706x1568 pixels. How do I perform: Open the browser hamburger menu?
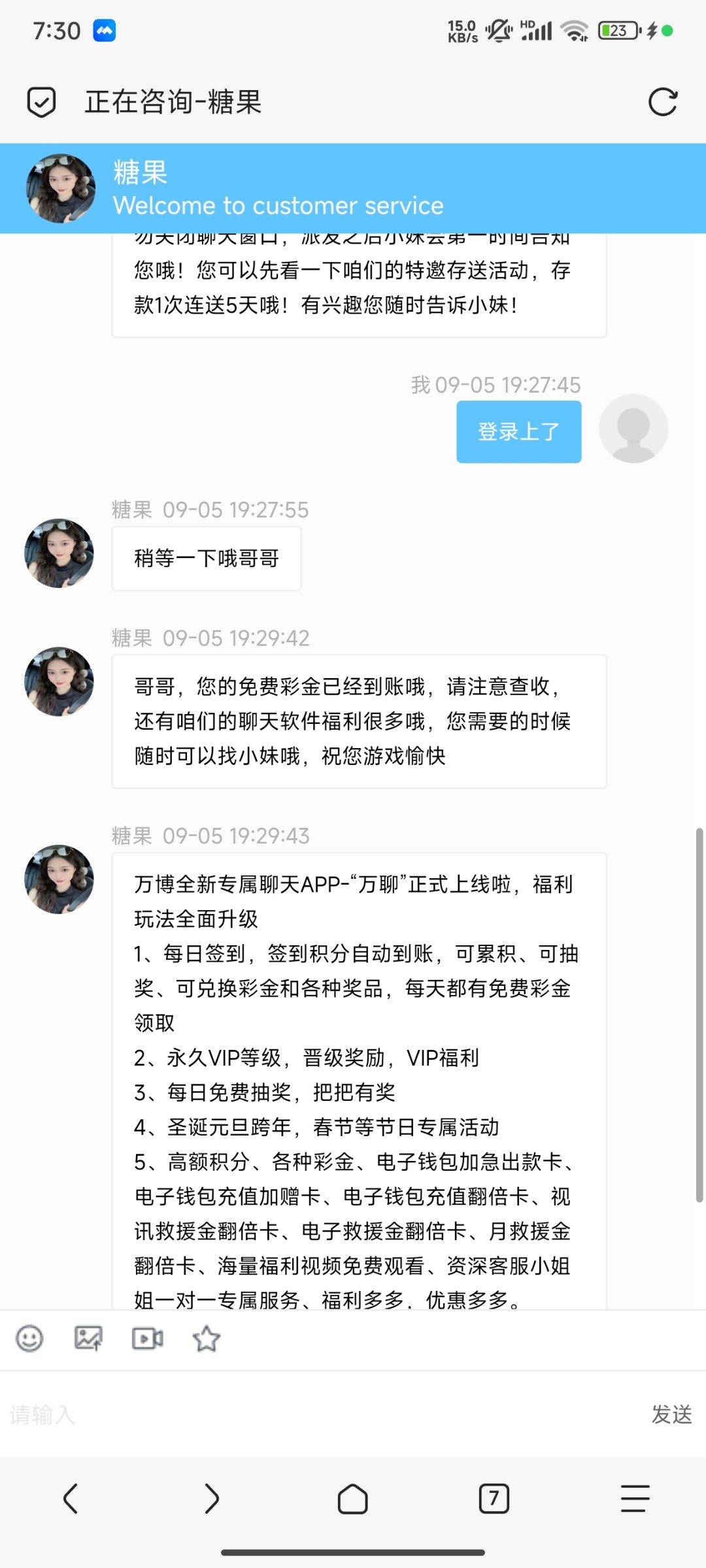coord(635,1499)
